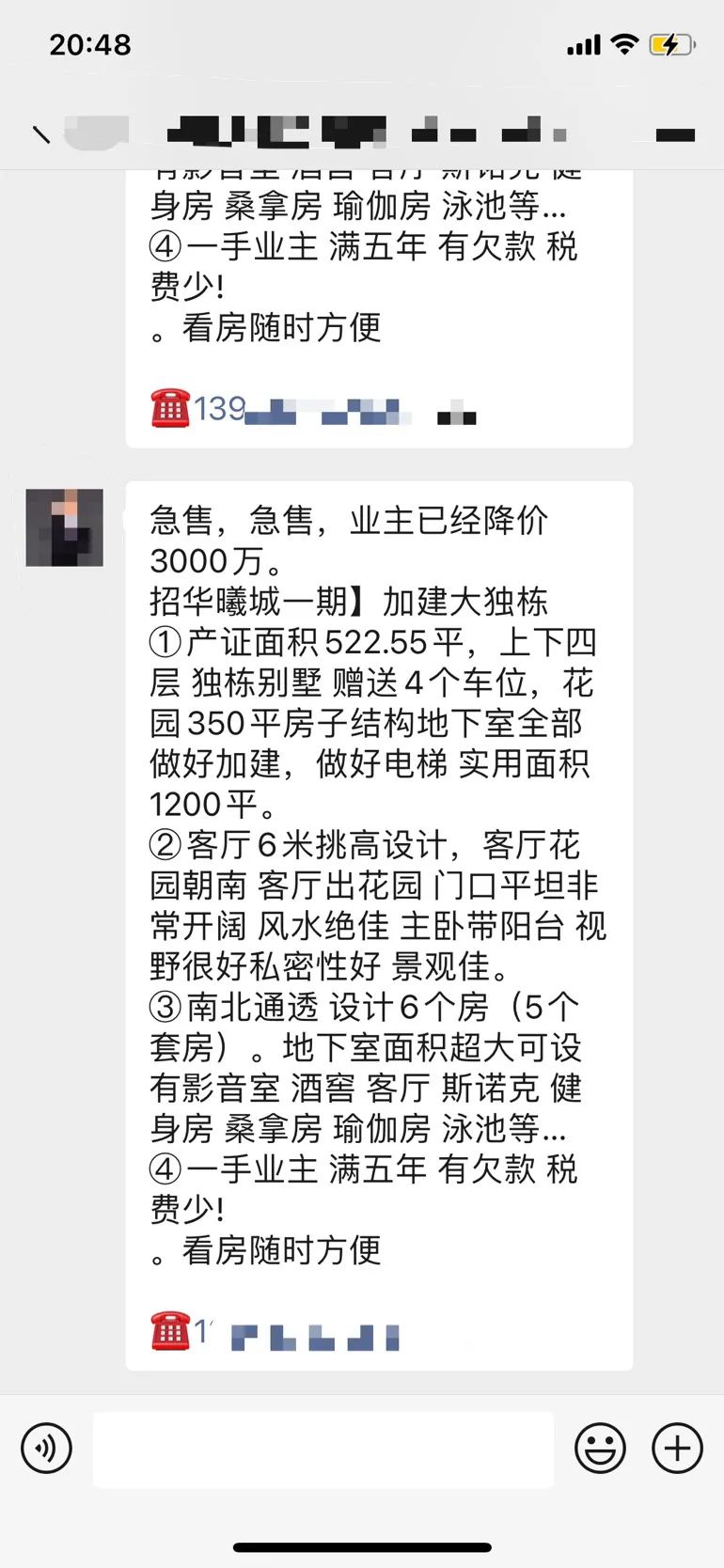Open the sender's profile avatar
Image resolution: width=724 pixels, height=1568 pixels.
(x=64, y=527)
